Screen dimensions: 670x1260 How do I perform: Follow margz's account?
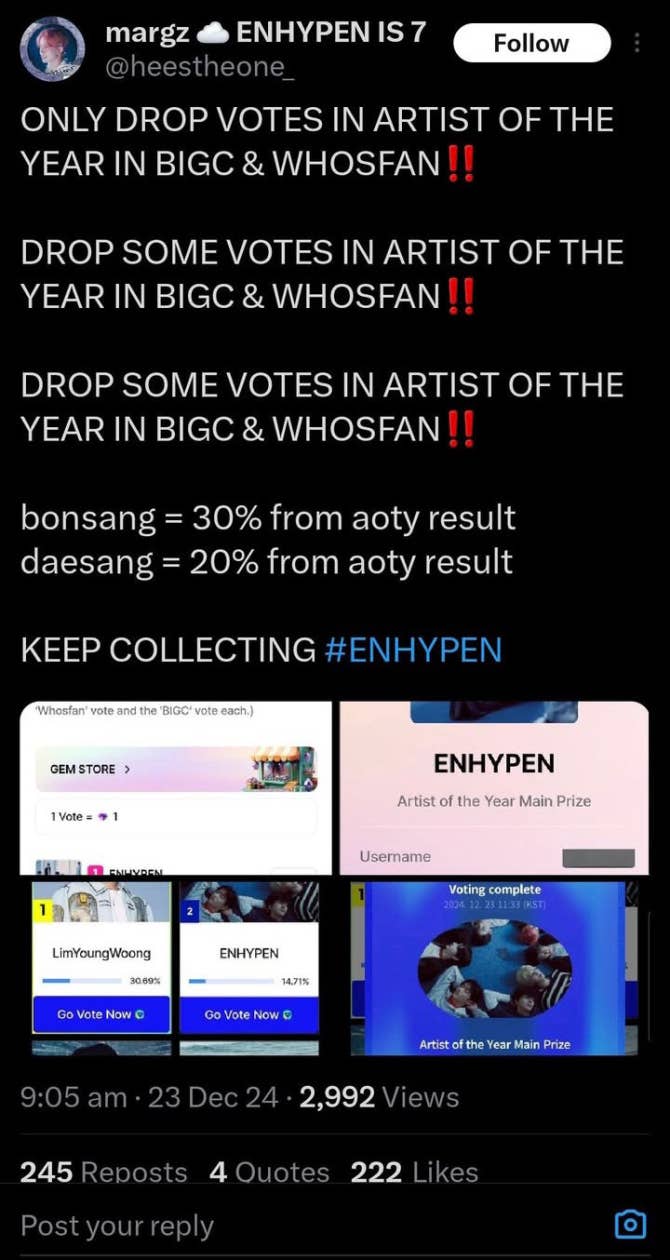click(531, 43)
